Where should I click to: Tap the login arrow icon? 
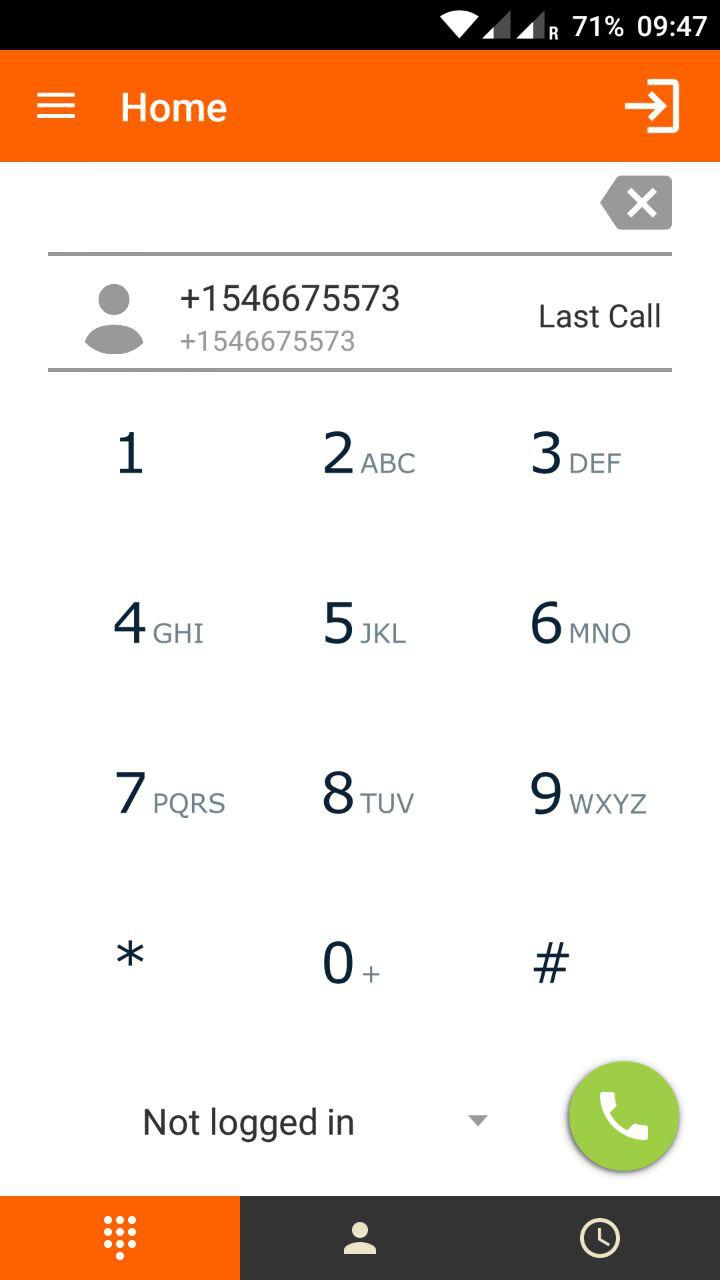(652, 106)
